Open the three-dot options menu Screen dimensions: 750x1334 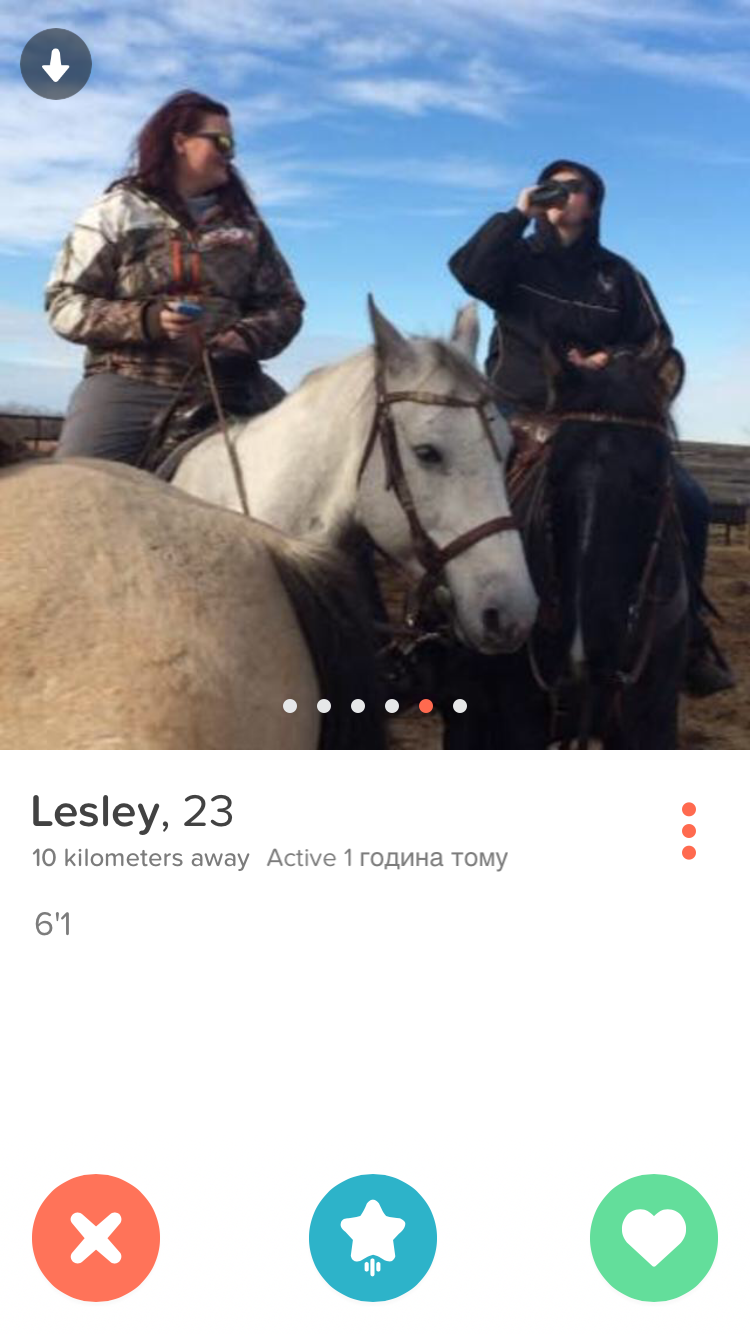689,831
